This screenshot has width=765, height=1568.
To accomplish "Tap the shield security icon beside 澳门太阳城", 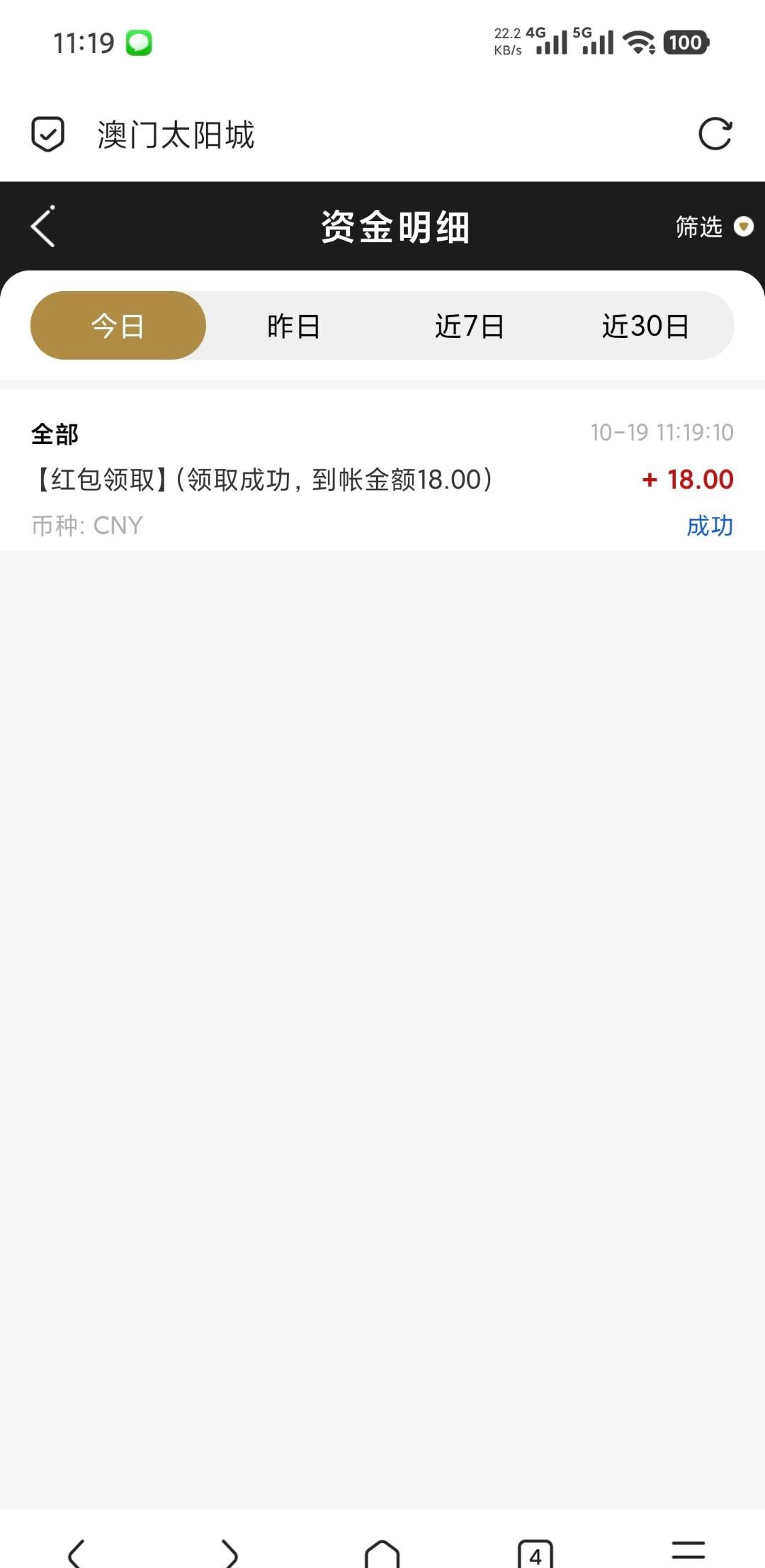I will (47, 134).
